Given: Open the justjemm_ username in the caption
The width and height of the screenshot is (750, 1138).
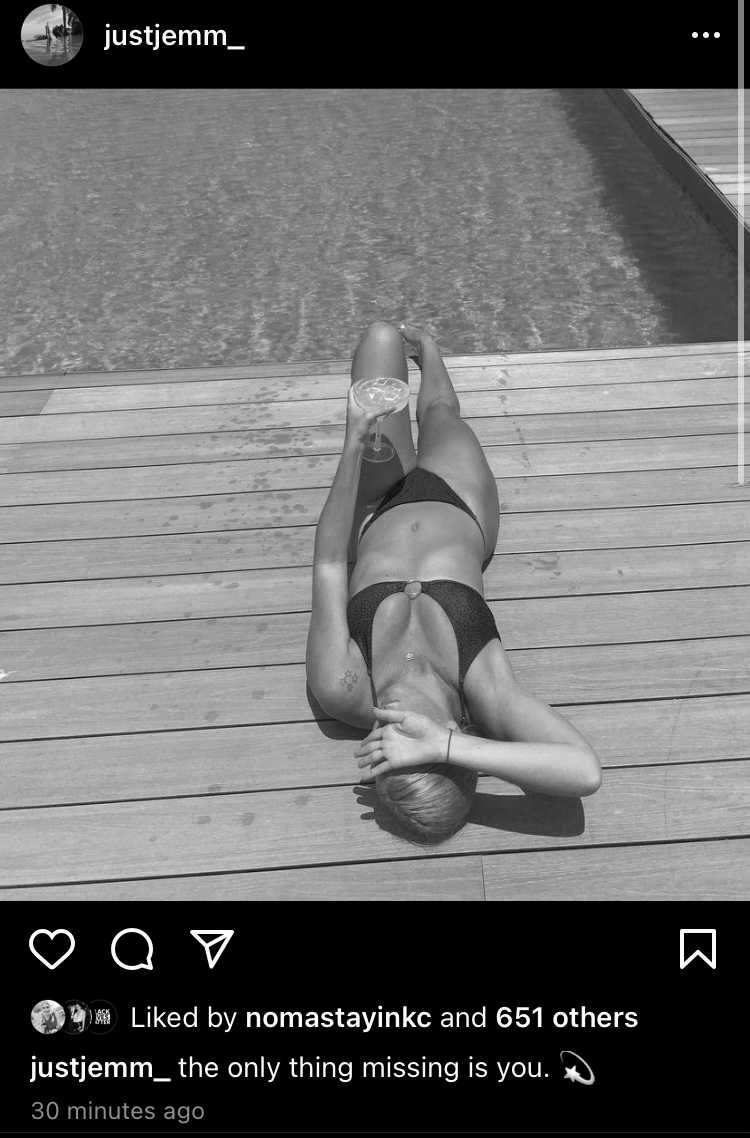Looking at the screenshot, I should tap(100, 1068).
